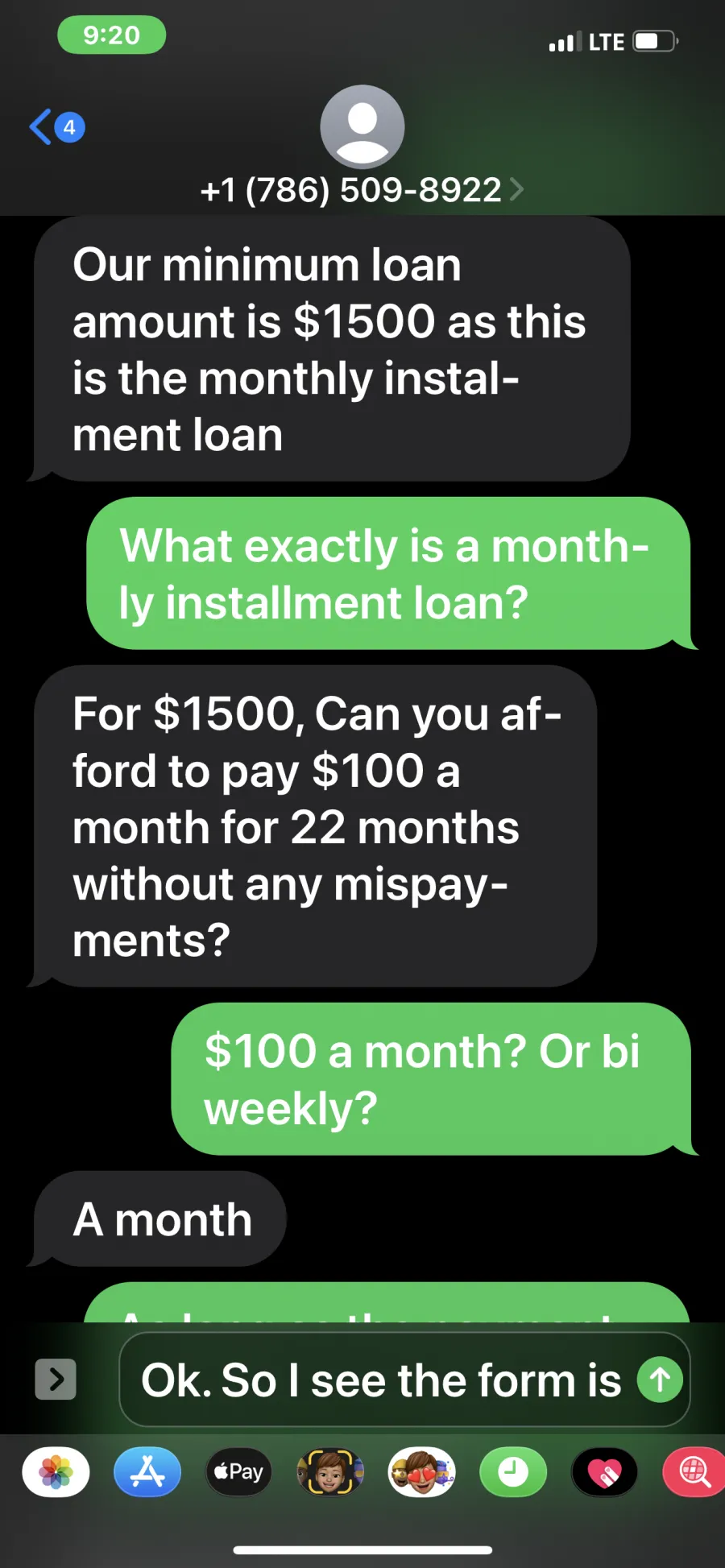Viewport: 725px width, 1568px height.
Task: Open contact details for +1 (786) 509-8922
Action: pos(362,190)
